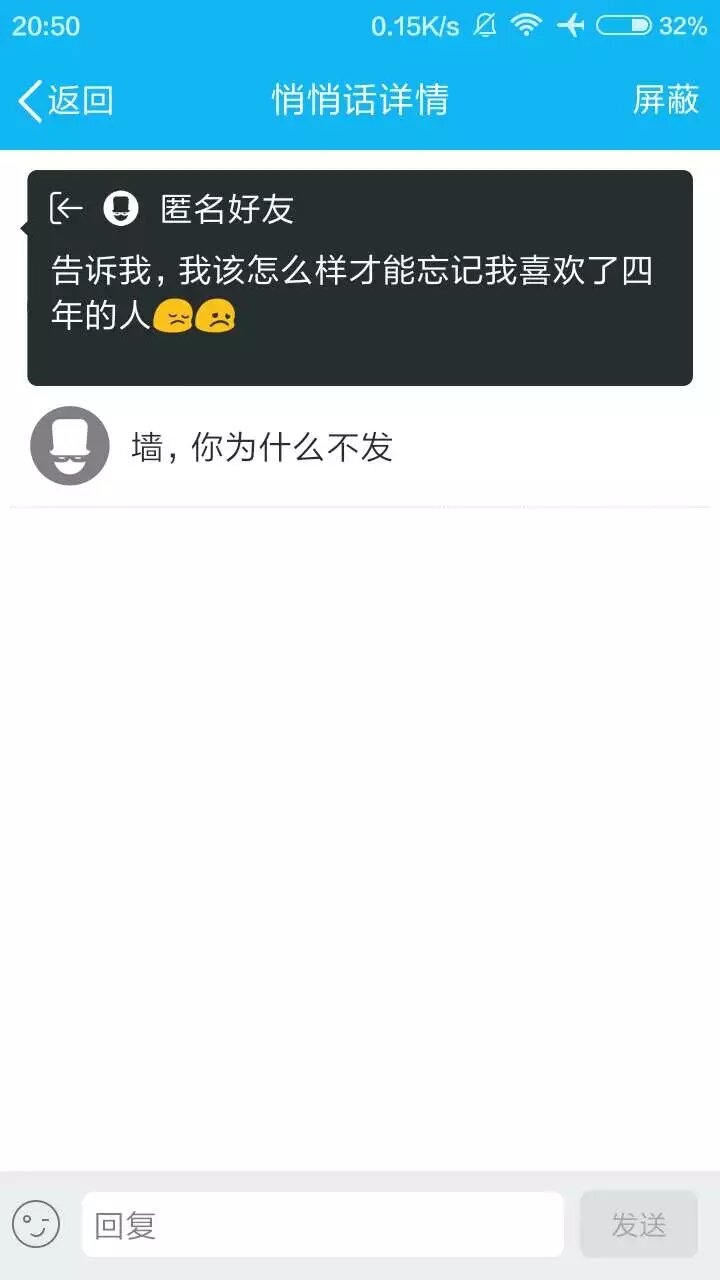720x1280 pixels.
Task: Focus the 回复 reply field
Action: (322, 1224)
